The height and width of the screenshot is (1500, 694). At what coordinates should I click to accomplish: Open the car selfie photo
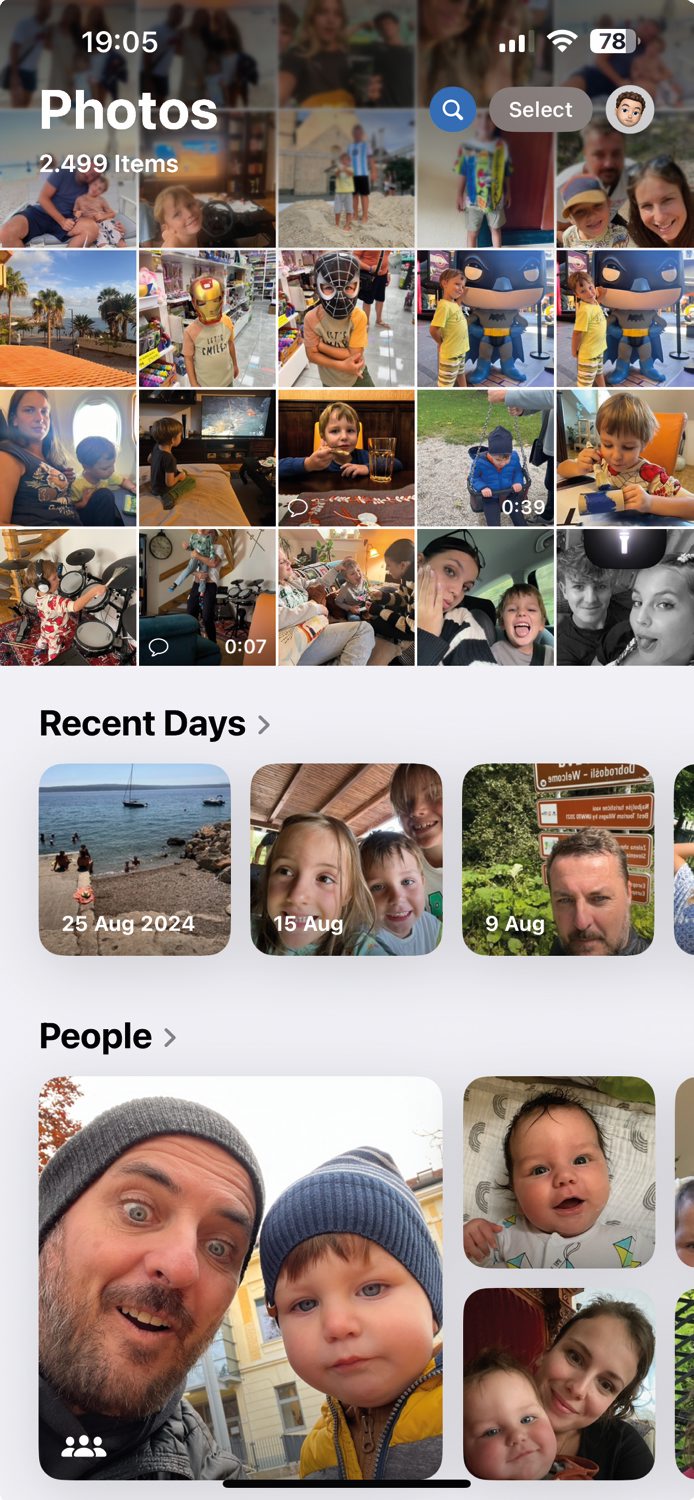click(x=485, y=597)
